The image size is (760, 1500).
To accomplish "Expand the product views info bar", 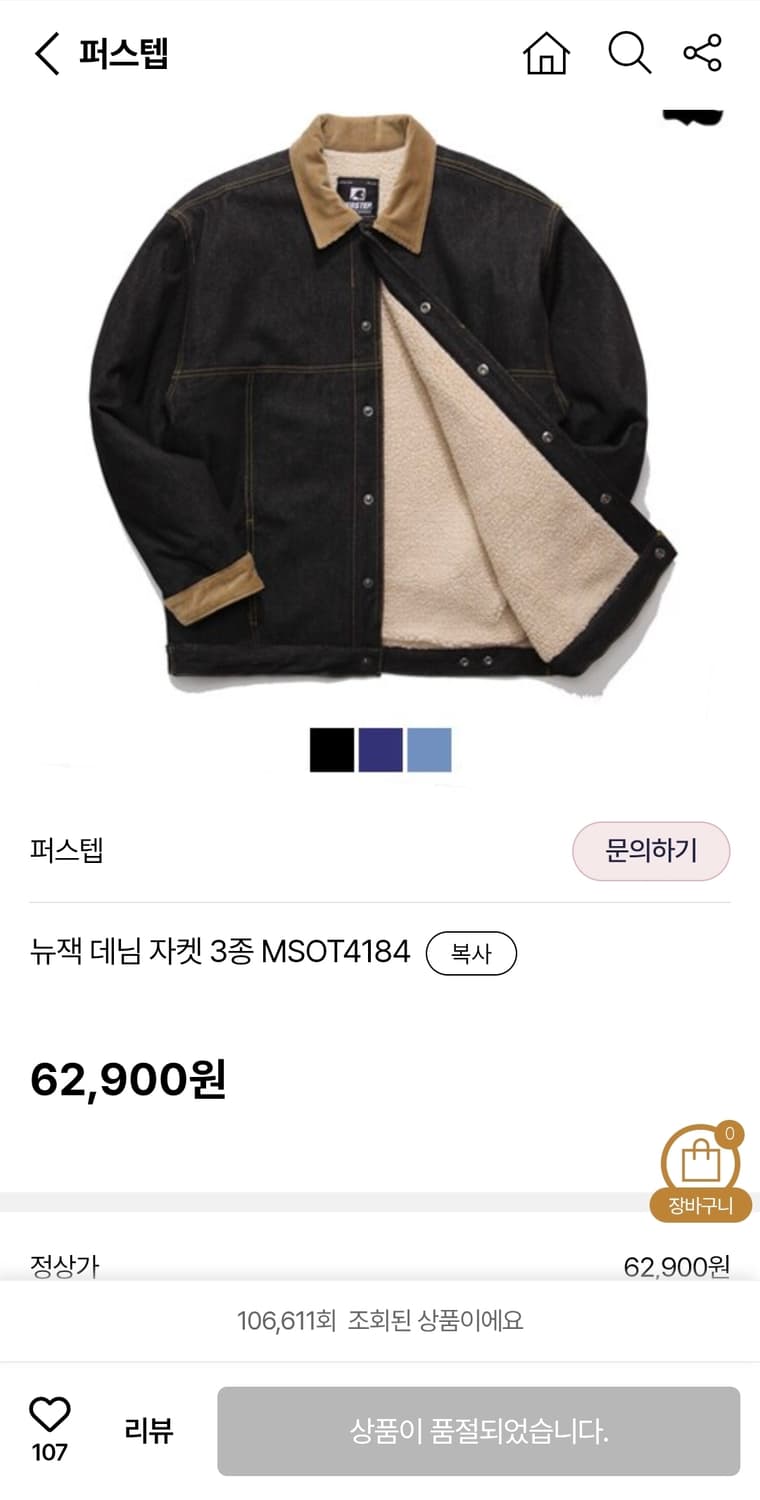I will tap(380, 1320).
